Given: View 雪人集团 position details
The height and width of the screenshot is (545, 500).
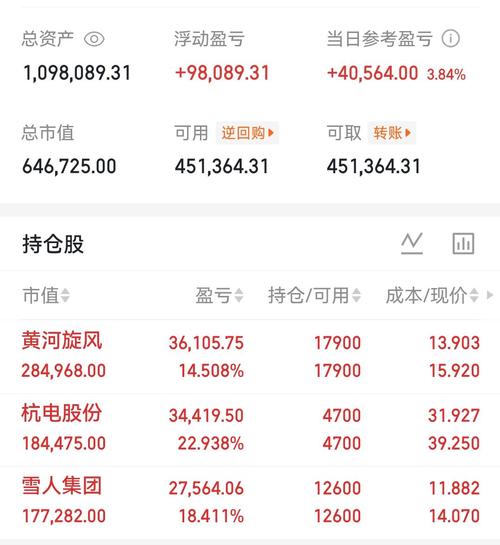Looking at the screenshot, I should [x=250, y=502].
